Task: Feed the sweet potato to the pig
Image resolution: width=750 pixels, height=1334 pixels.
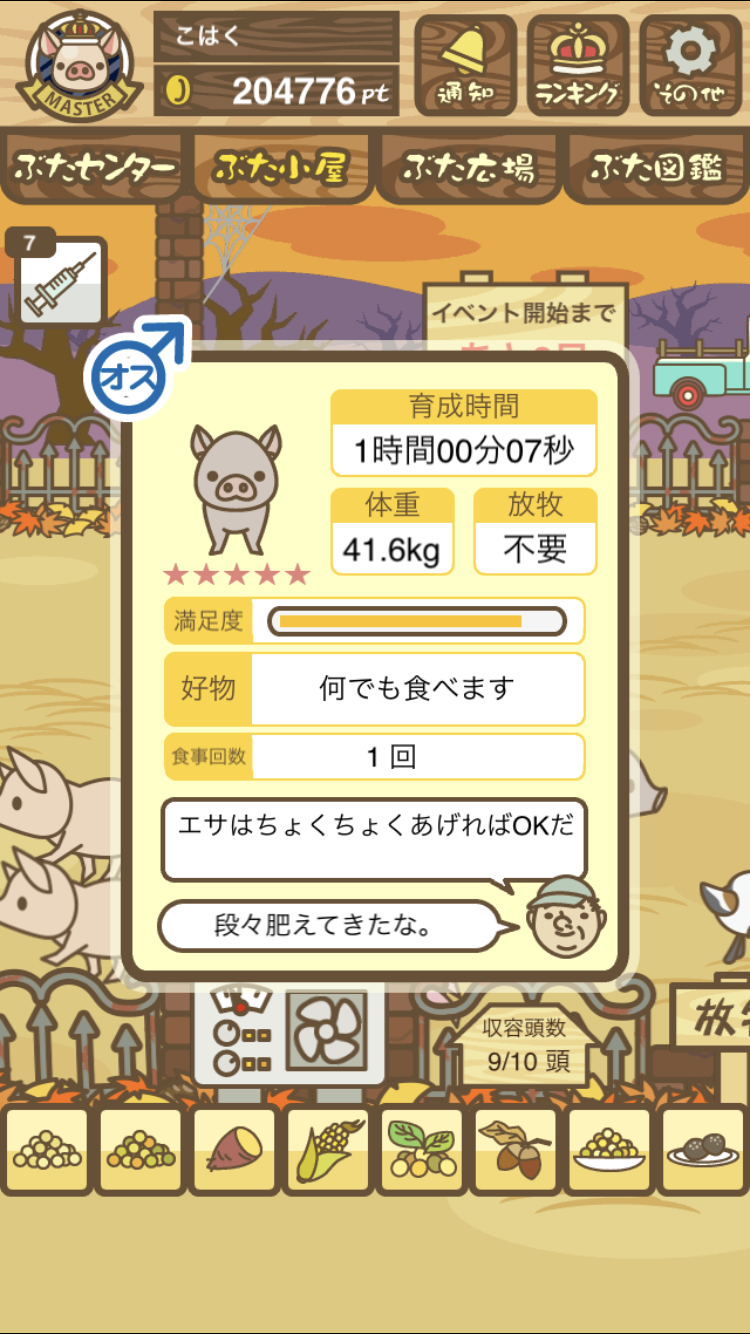Action: [x=233, y=1149]
